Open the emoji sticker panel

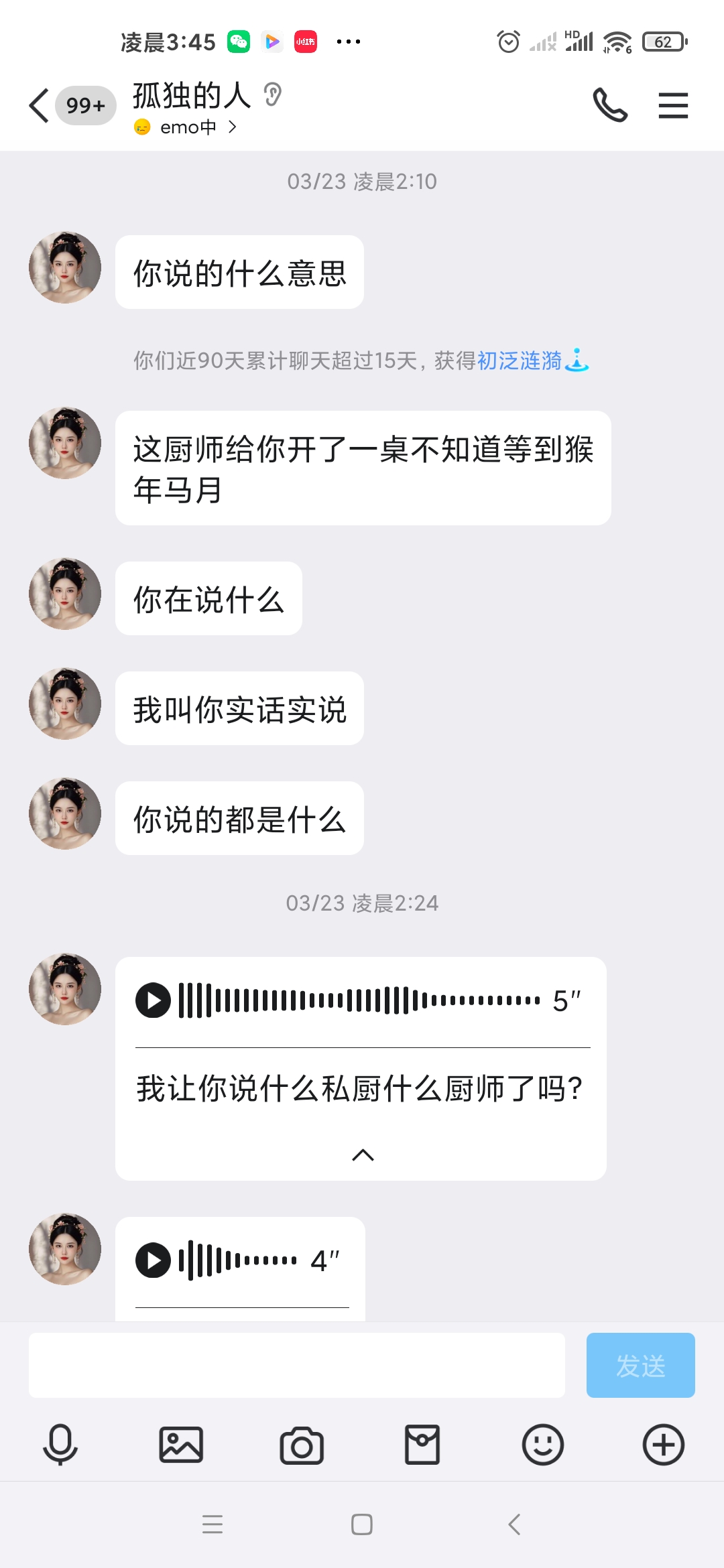click(x=542, y=1444)
